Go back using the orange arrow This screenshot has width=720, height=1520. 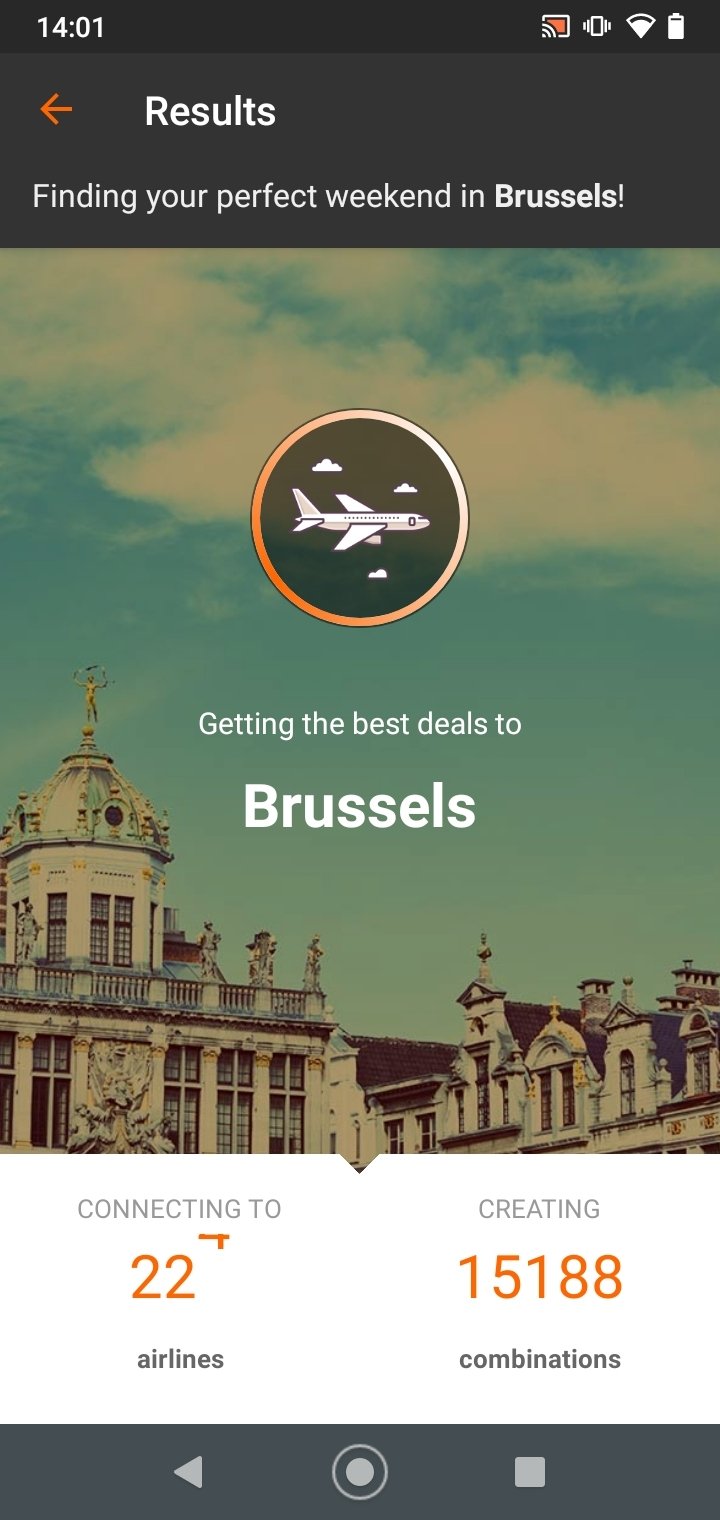tap(56, 110)
